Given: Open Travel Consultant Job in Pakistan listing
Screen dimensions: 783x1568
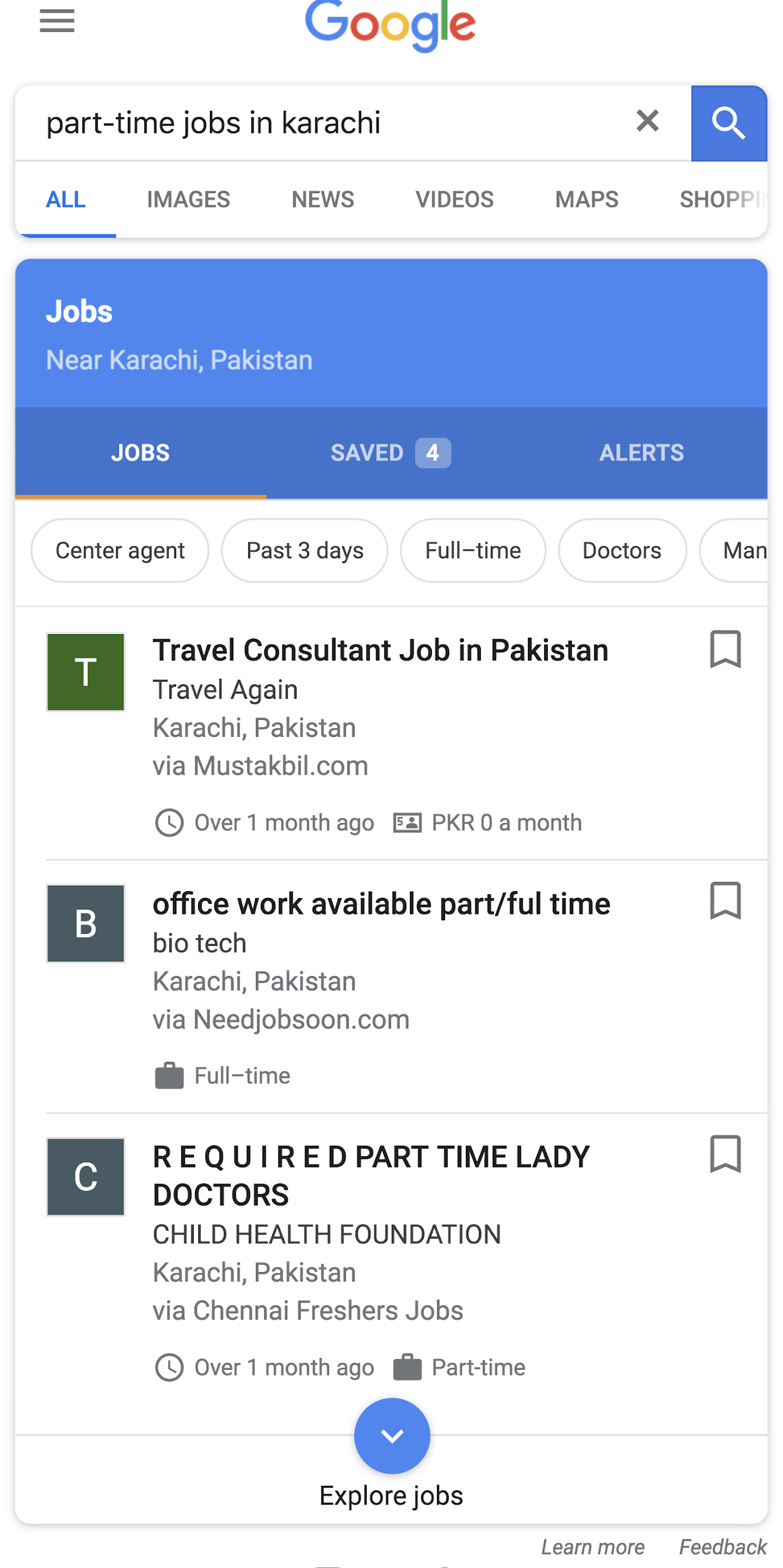Looking at the screenshot, I should pos(381,650).
